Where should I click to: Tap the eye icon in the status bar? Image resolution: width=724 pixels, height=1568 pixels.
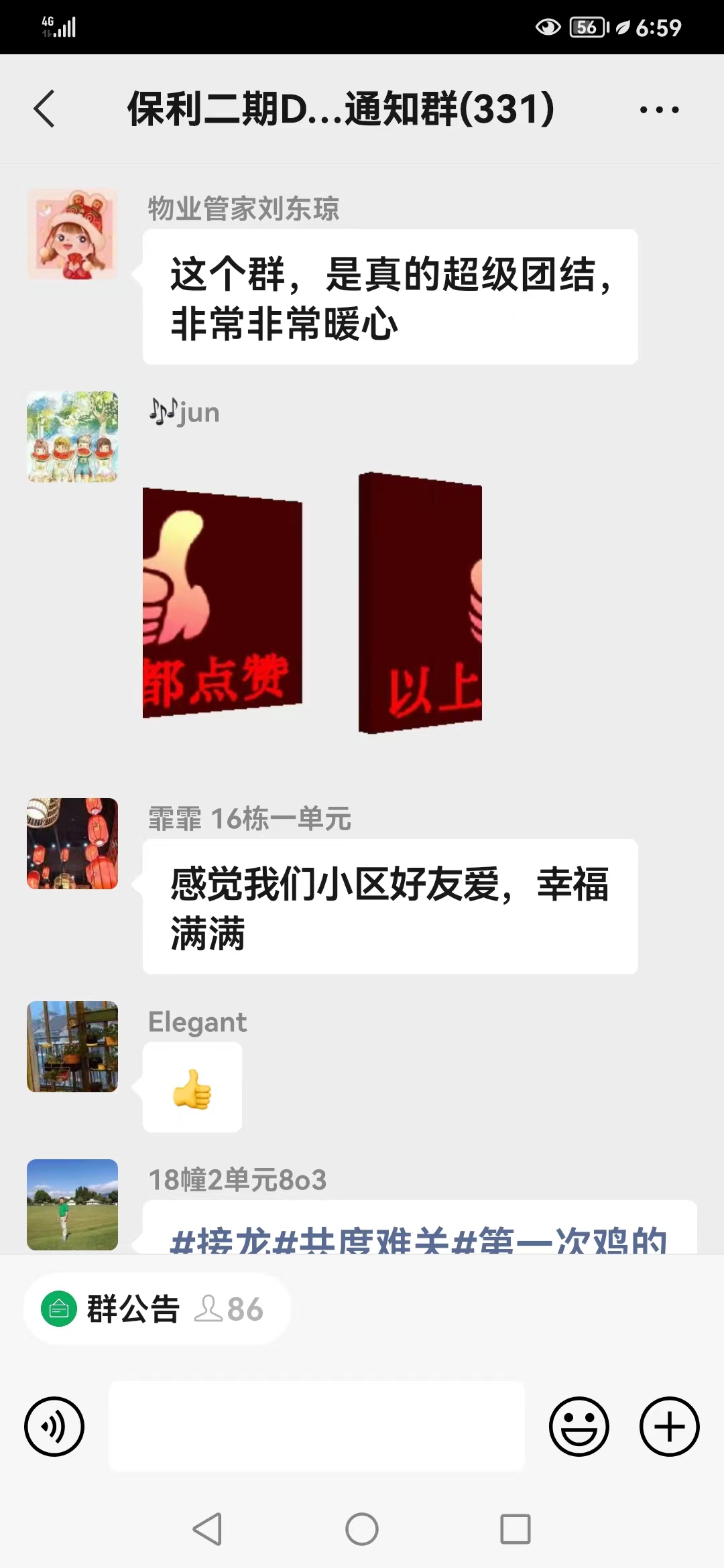coord(550,27)
